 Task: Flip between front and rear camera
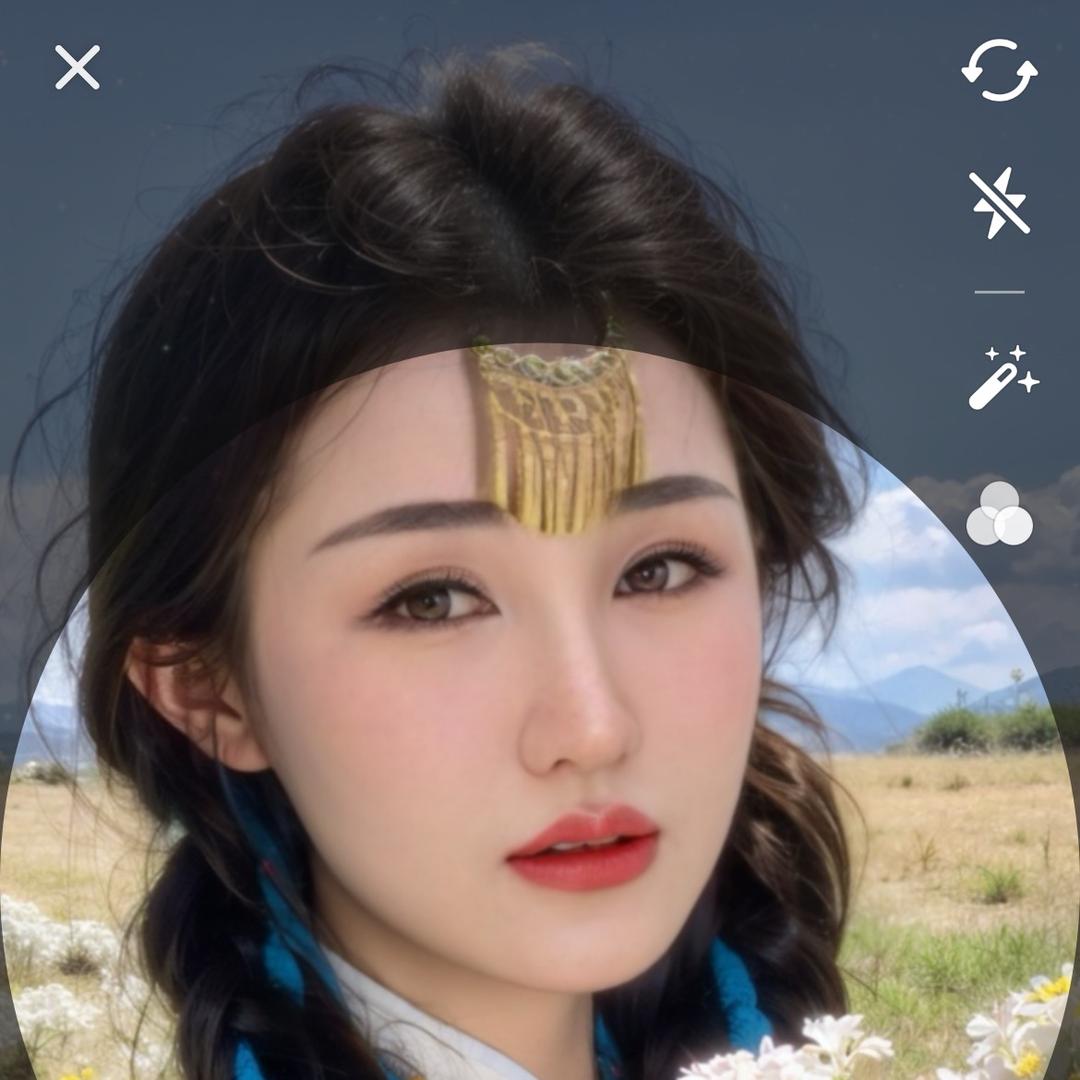(999, 70)
